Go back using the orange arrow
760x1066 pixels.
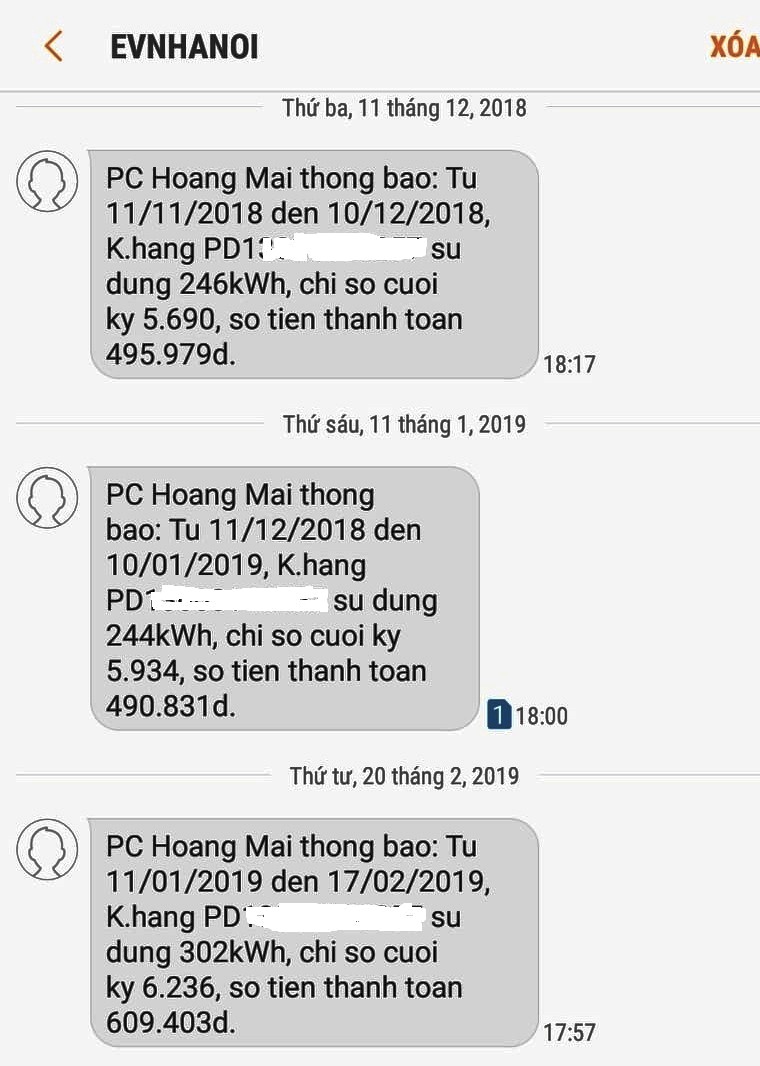[54, 46]
